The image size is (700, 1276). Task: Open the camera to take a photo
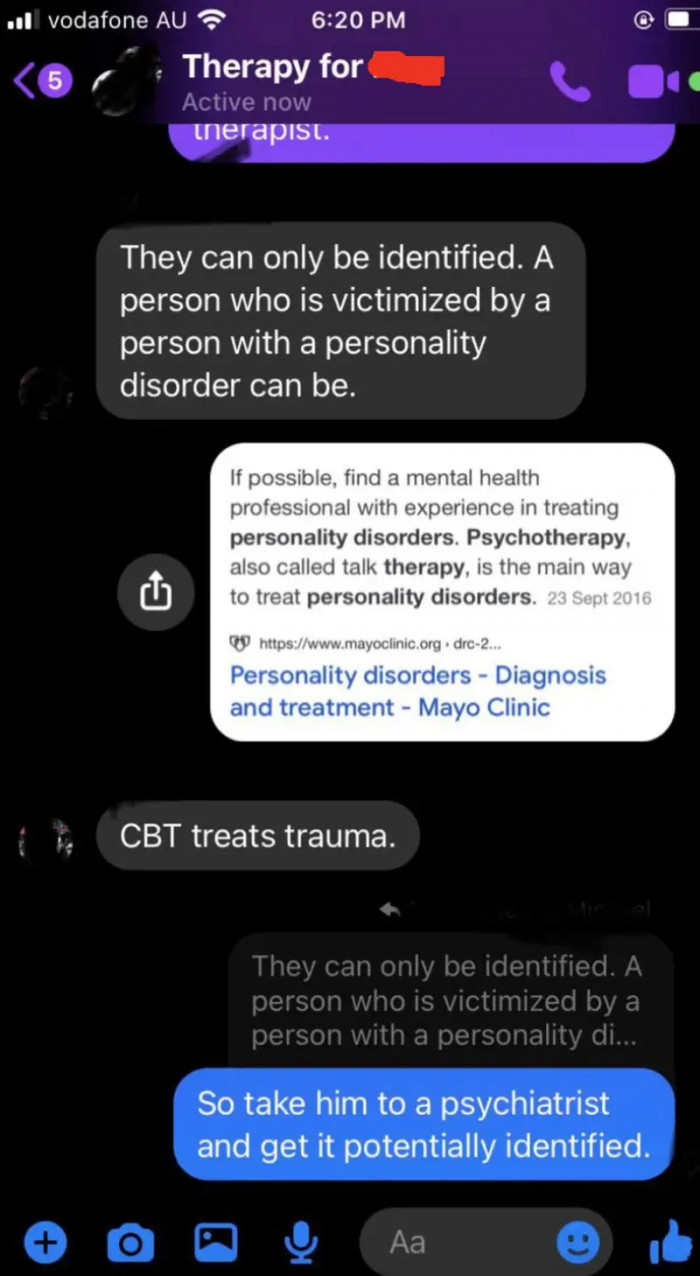point(129,1242)
